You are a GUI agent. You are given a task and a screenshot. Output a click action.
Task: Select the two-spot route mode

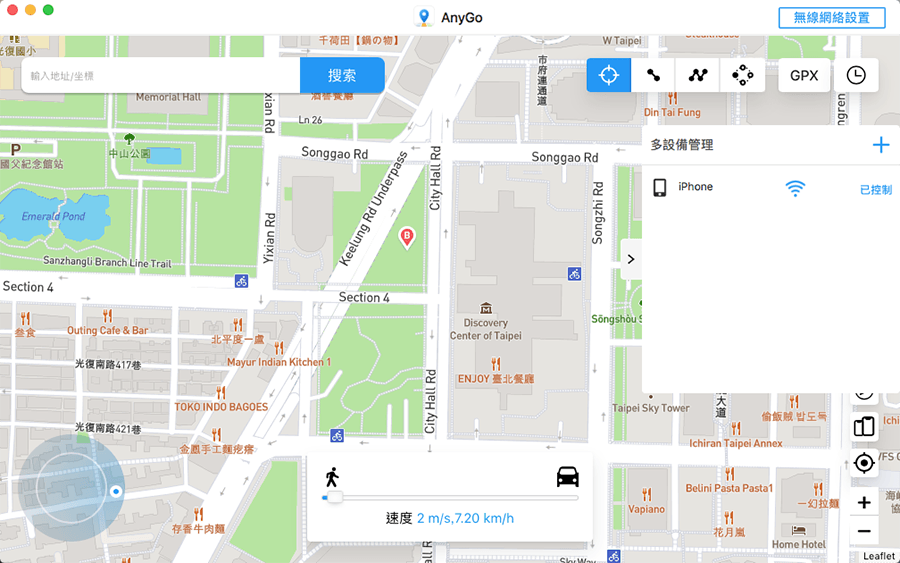click(653, 75)
